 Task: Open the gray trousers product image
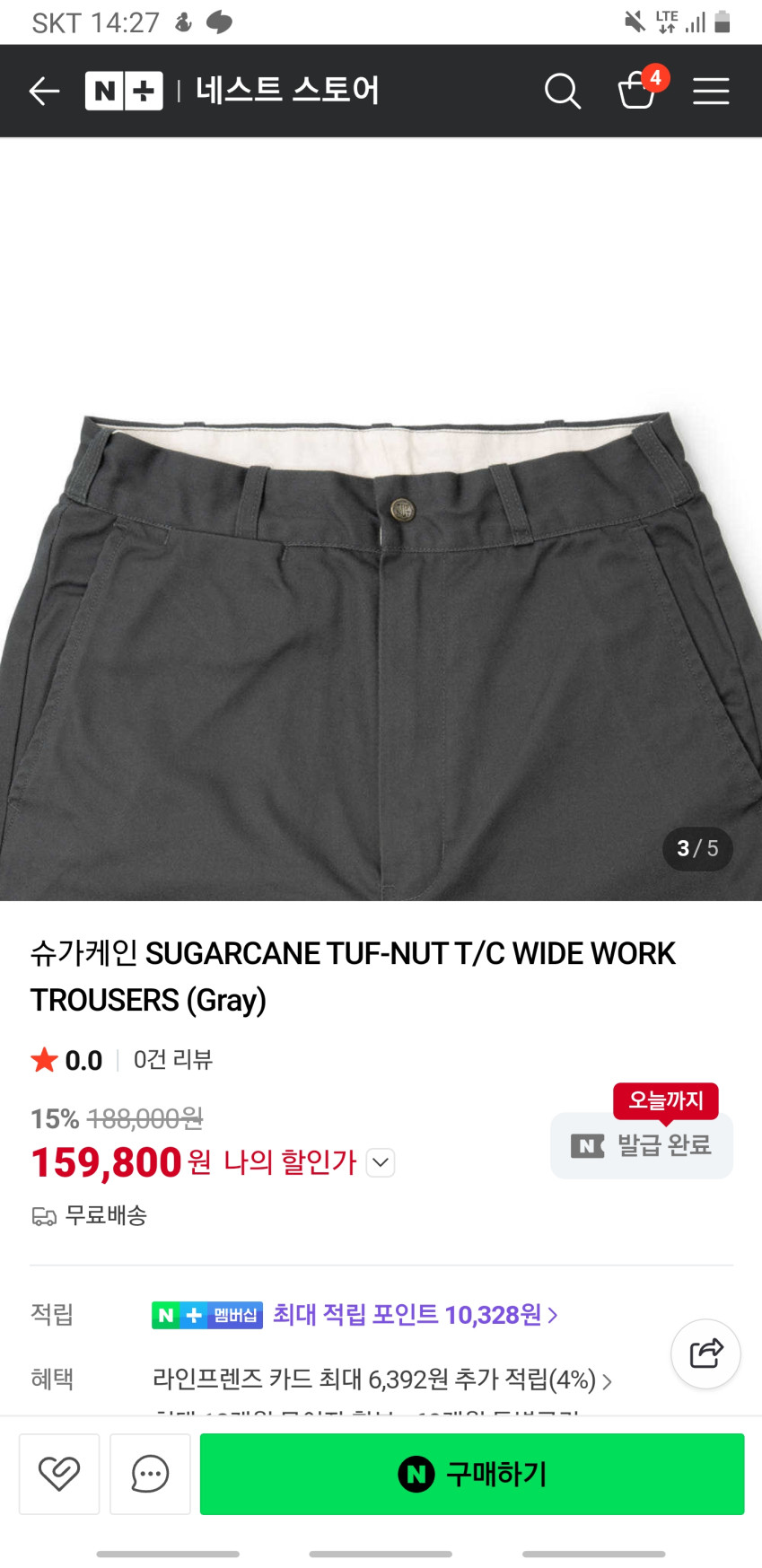[381, 628]
